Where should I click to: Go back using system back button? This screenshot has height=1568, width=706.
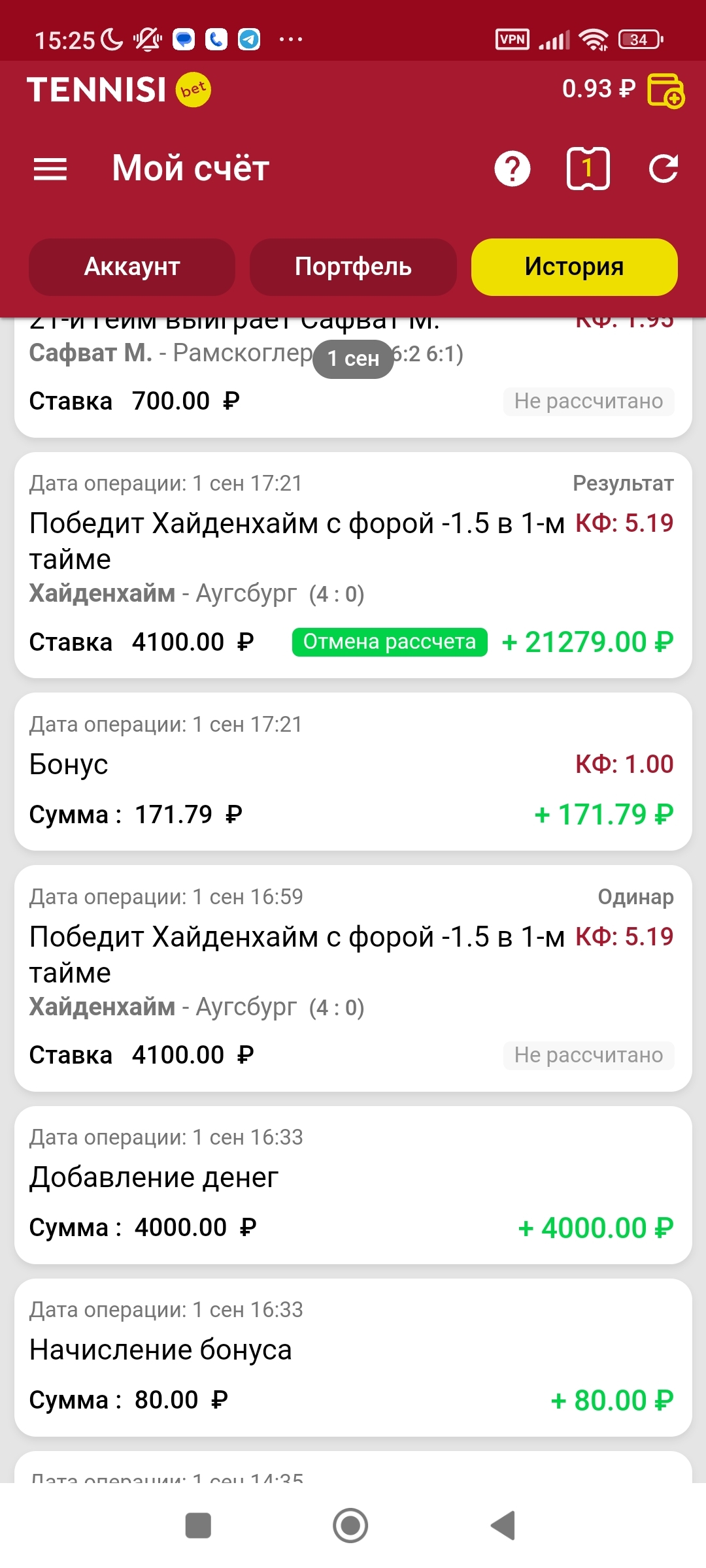[503, 1526]
